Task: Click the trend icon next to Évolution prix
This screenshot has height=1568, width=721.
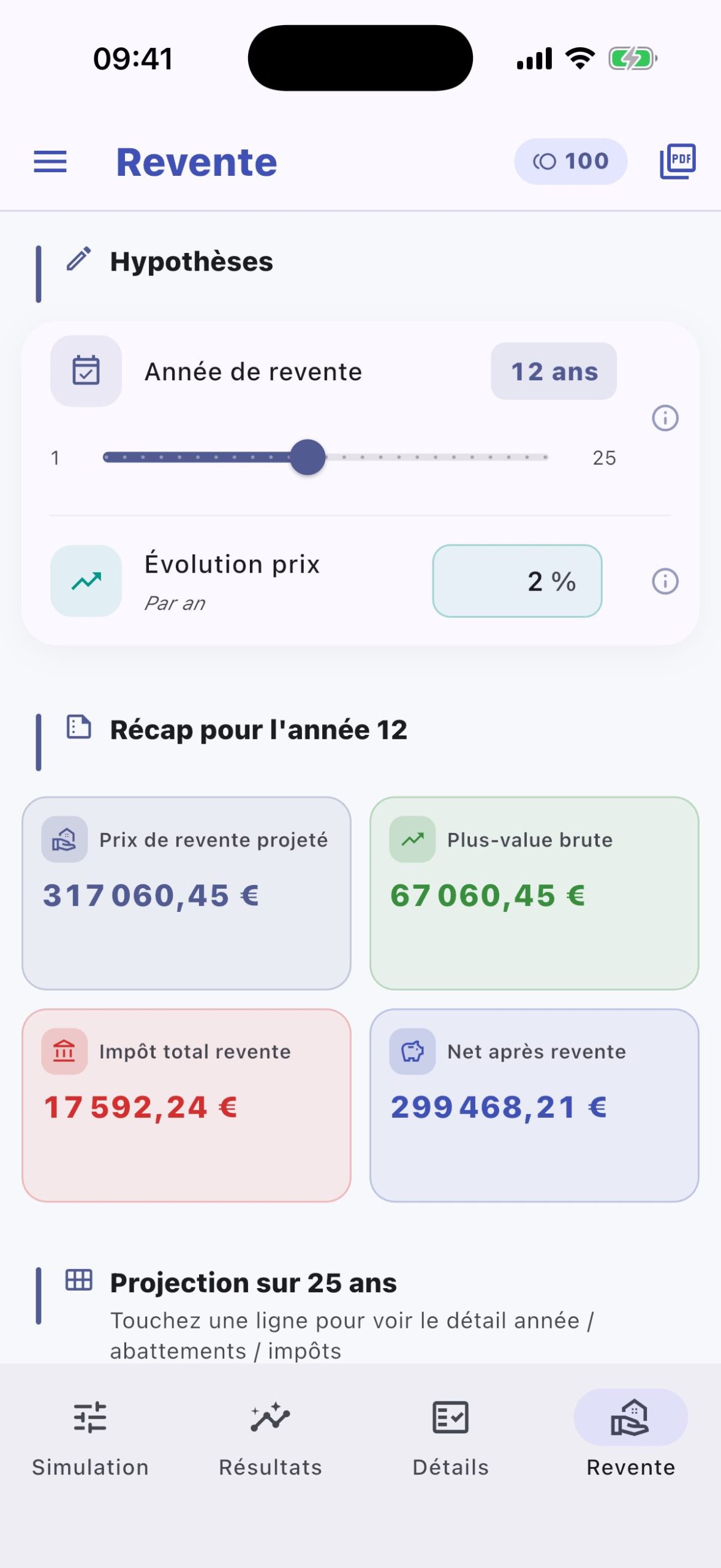Action: (86, 581)
